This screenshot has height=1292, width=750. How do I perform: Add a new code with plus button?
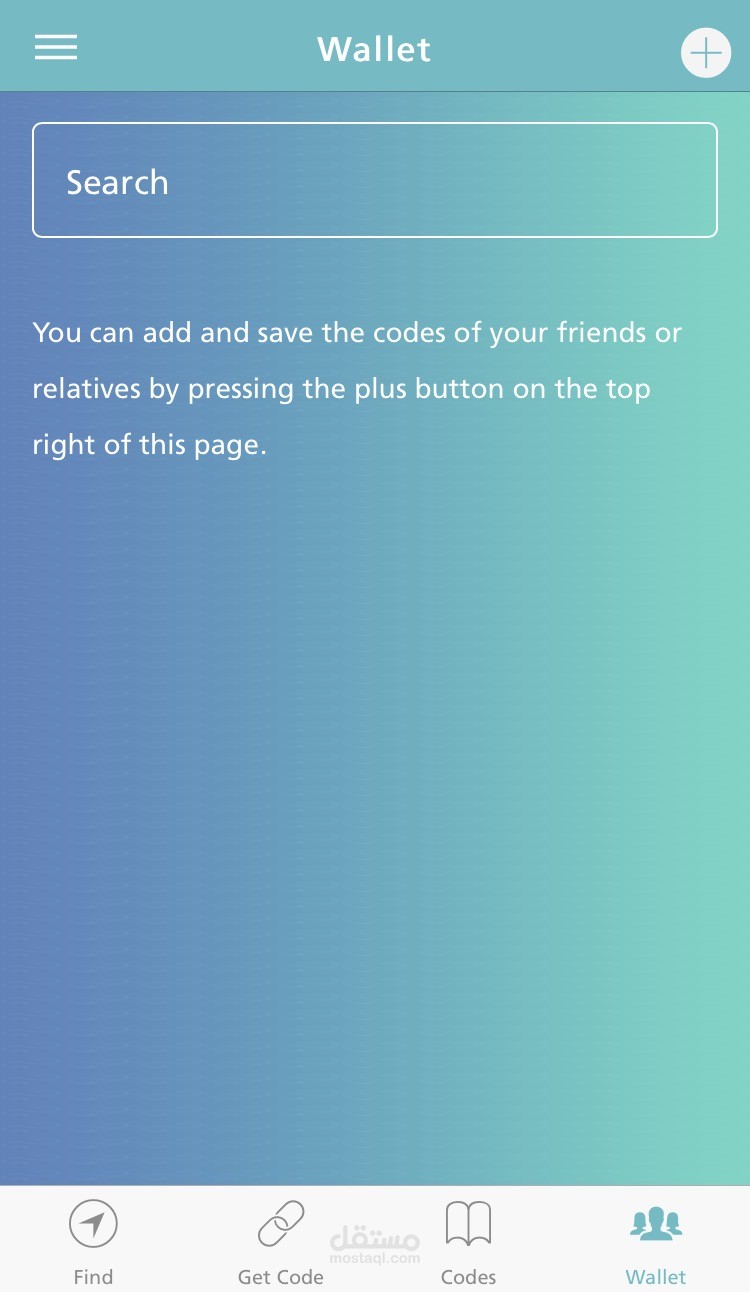point(706,53)
